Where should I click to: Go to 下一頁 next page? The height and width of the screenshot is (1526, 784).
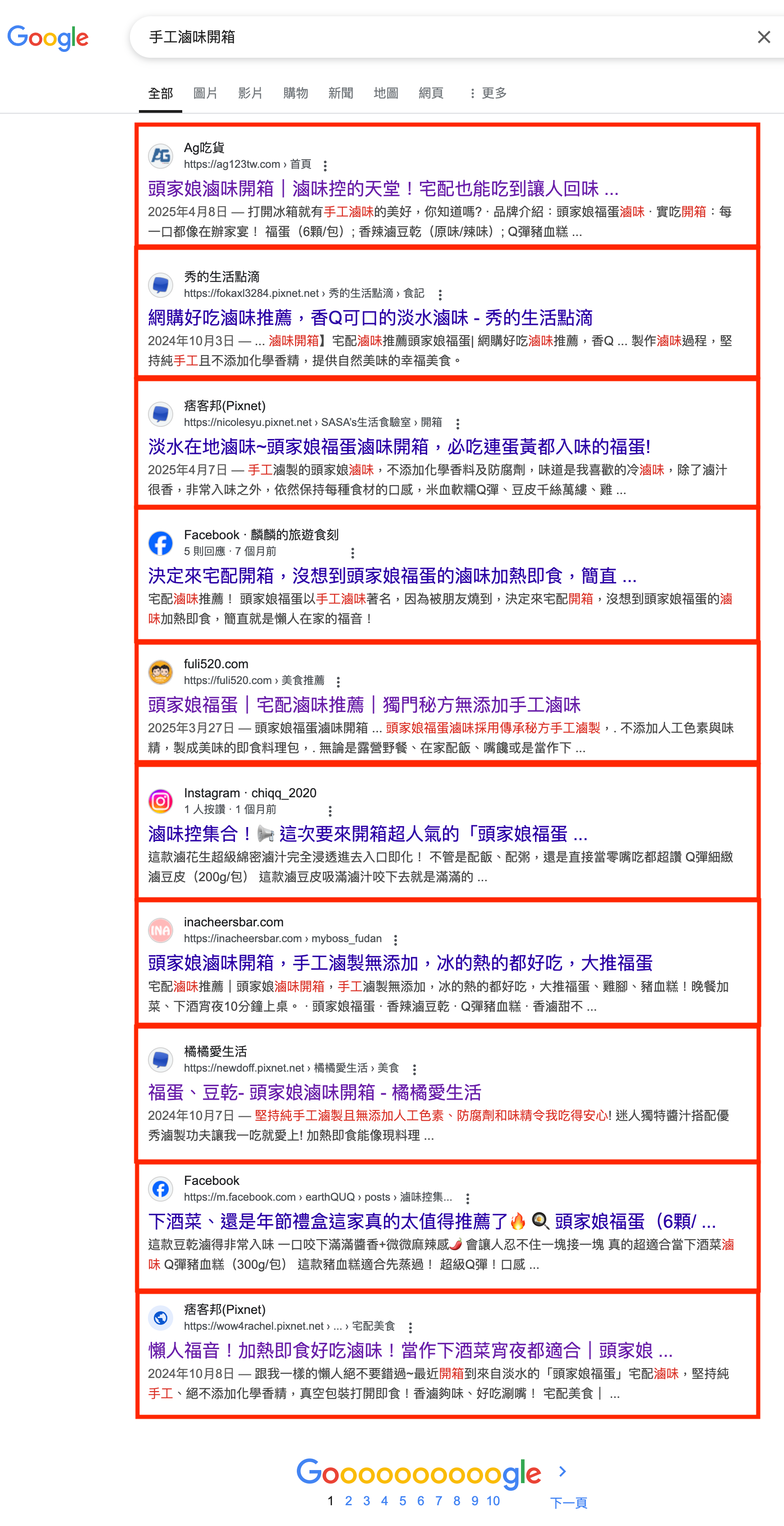pyautogui.click(x=568, y=1502)
